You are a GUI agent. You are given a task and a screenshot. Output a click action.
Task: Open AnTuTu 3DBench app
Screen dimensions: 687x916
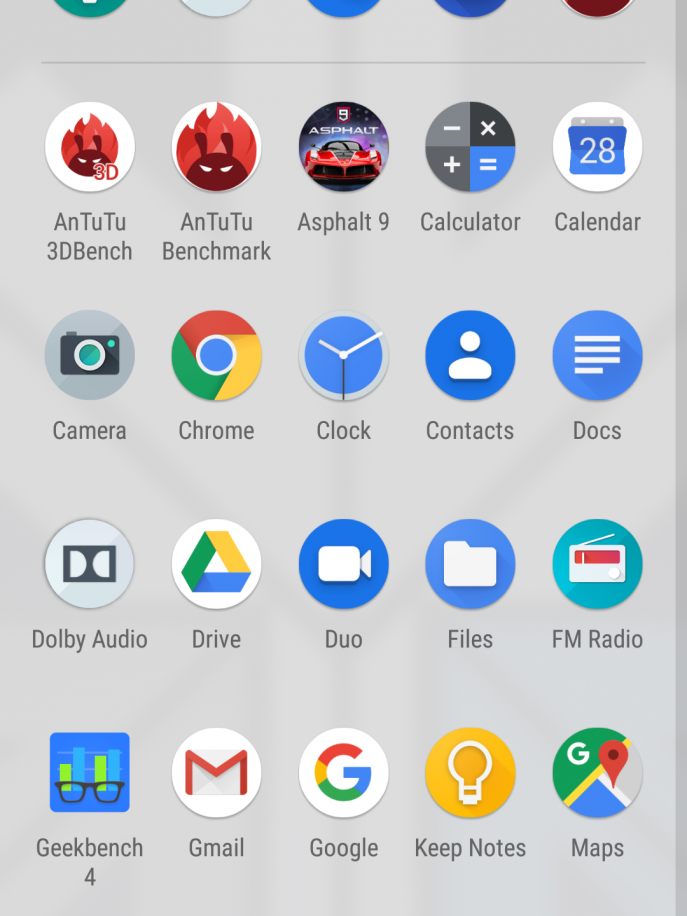[x=90, y=147]
